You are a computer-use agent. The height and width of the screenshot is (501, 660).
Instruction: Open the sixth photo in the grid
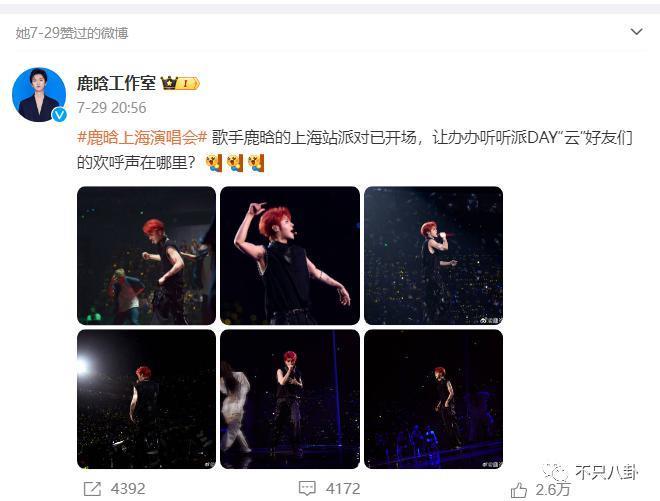433,399
